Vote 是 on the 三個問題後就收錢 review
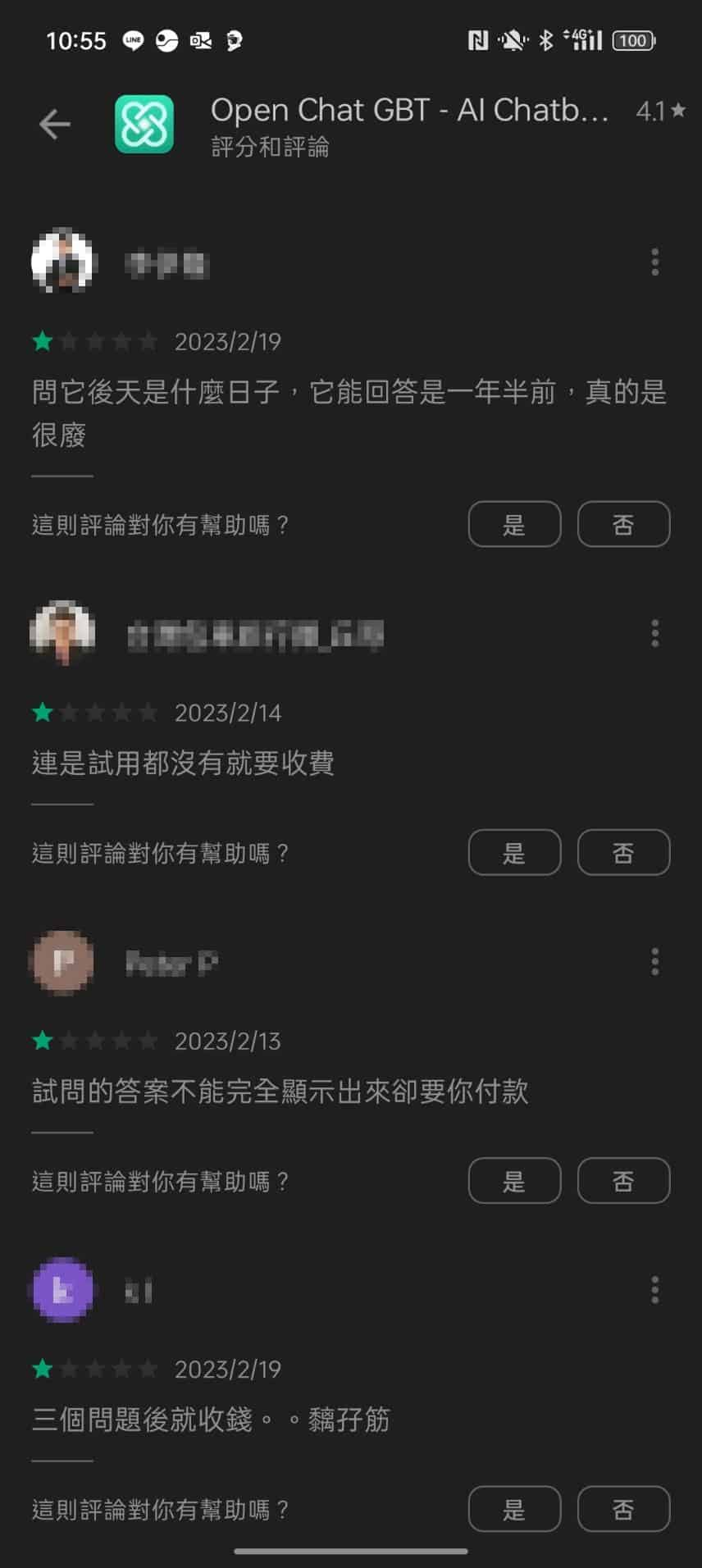 coord(514,1509)
